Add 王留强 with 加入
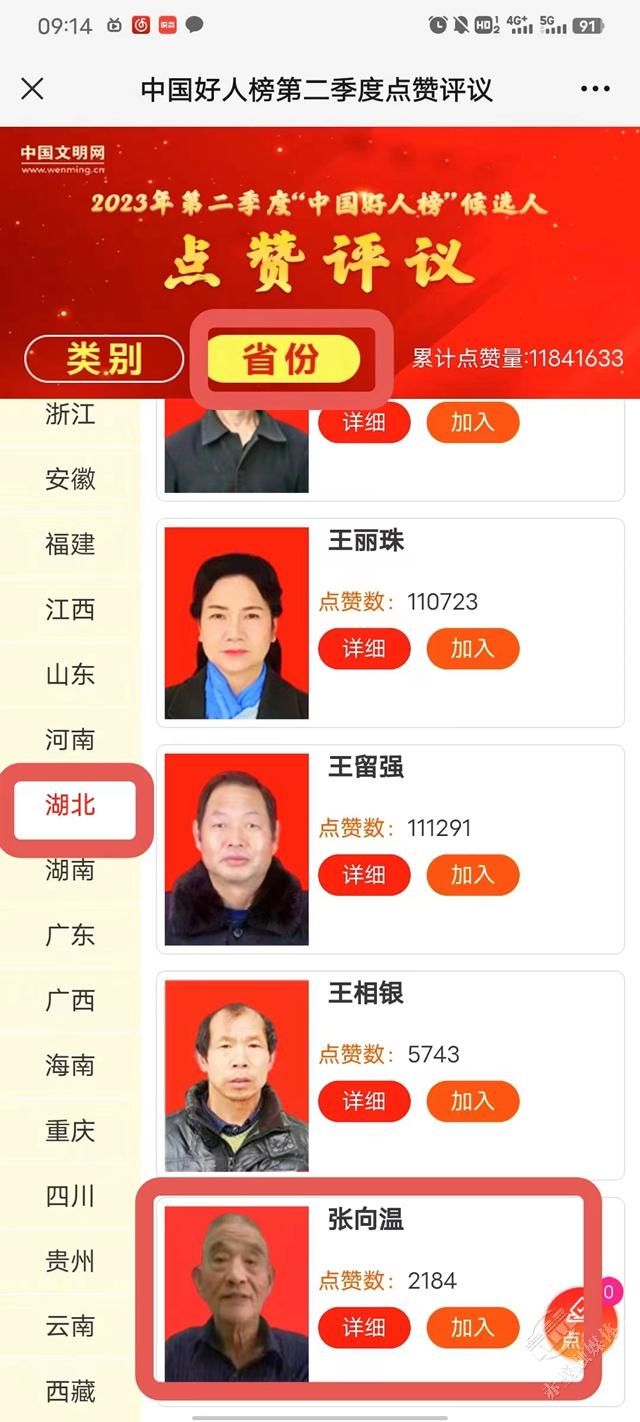The image size is (640, 1422). [472, 875]
